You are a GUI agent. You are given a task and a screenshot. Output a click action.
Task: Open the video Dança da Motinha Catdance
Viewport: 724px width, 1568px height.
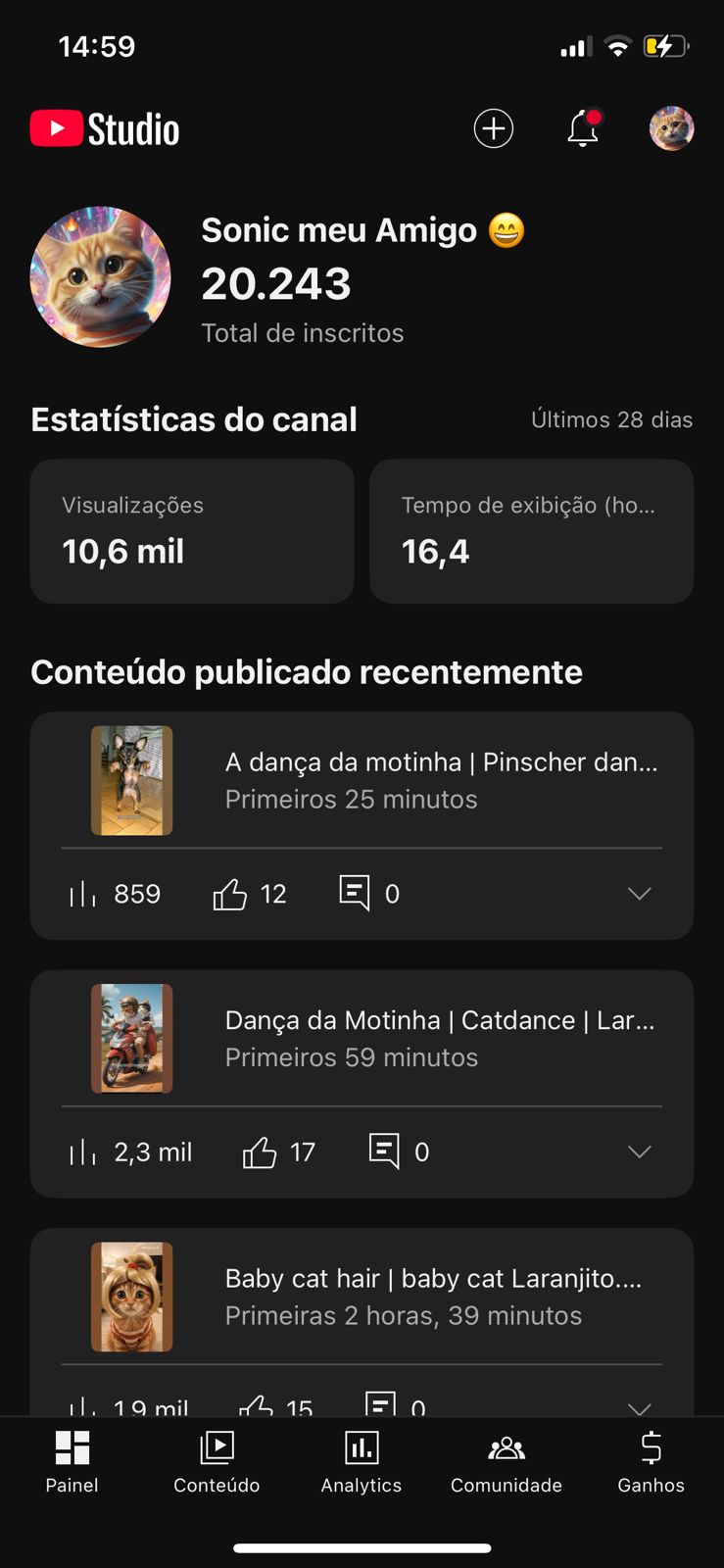click(441, 1038)
